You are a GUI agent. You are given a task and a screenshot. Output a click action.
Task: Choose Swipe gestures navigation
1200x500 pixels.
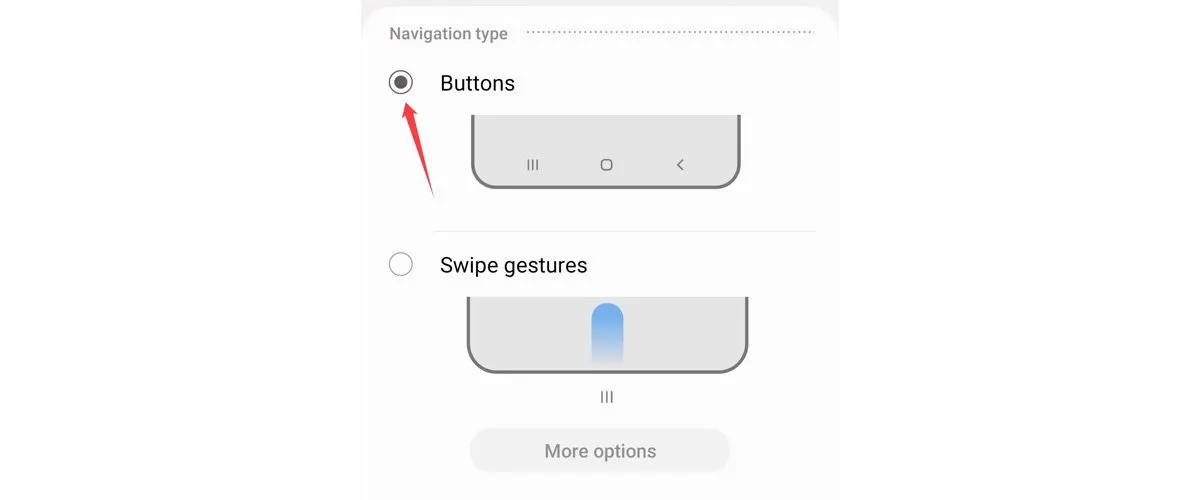(401, 265)
